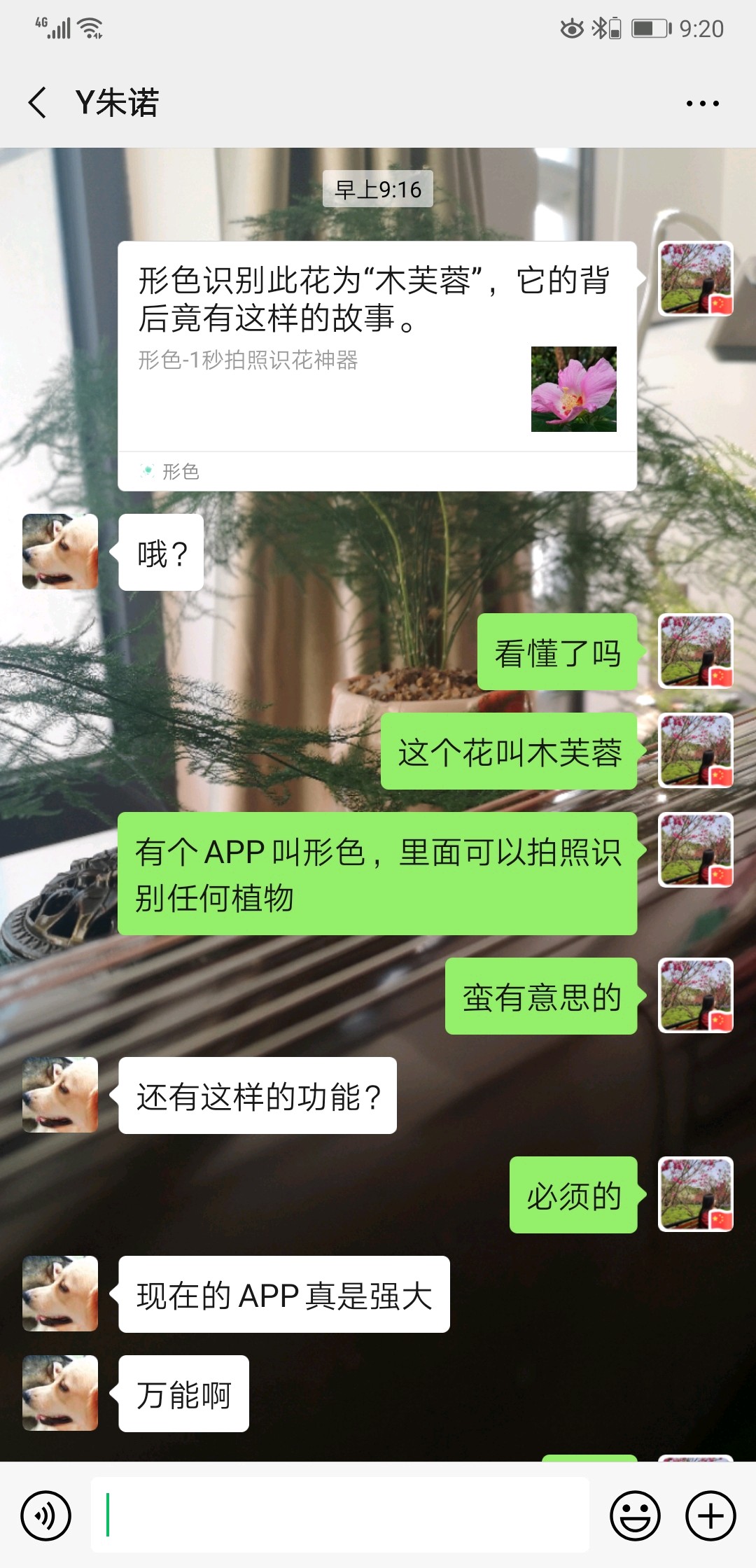Go back from the Y朱诺 chat
Viewport: 756px width, 1568px height.
pyautogui.click(x=38, y=103)
